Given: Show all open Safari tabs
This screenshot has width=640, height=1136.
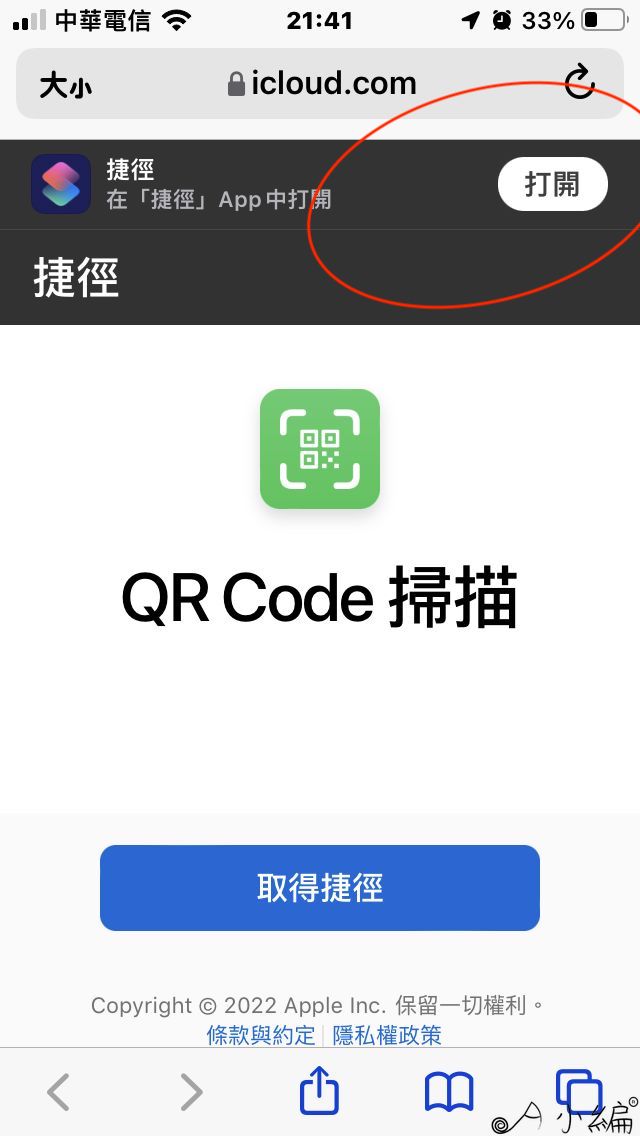Looking at the screenshot, I should point(578,1090).
